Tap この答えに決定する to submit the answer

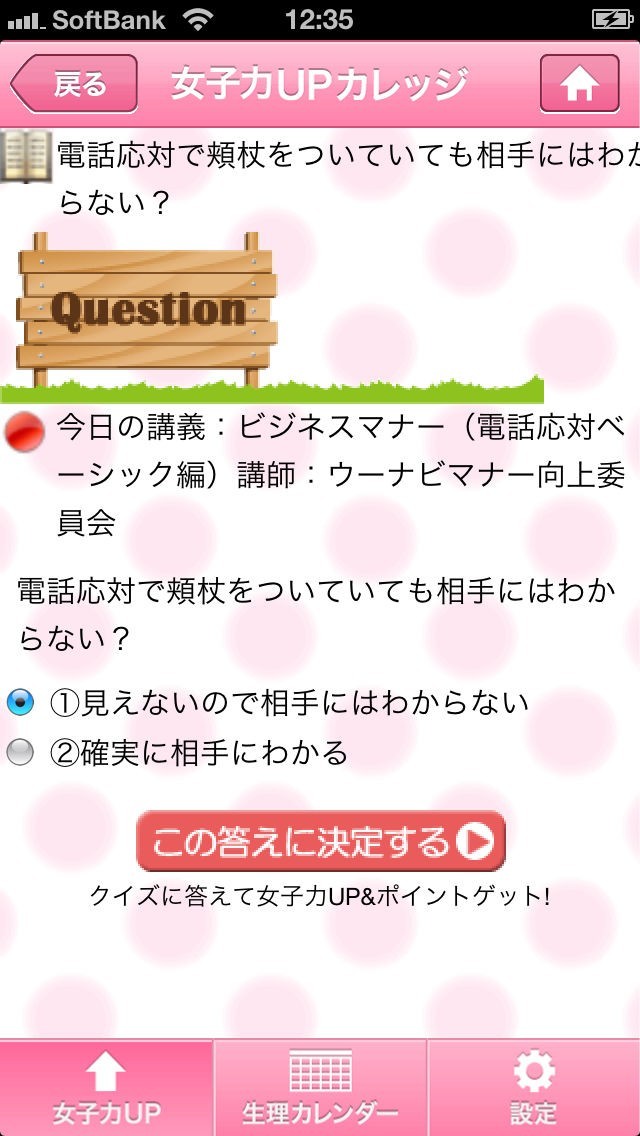coord(320,842)
